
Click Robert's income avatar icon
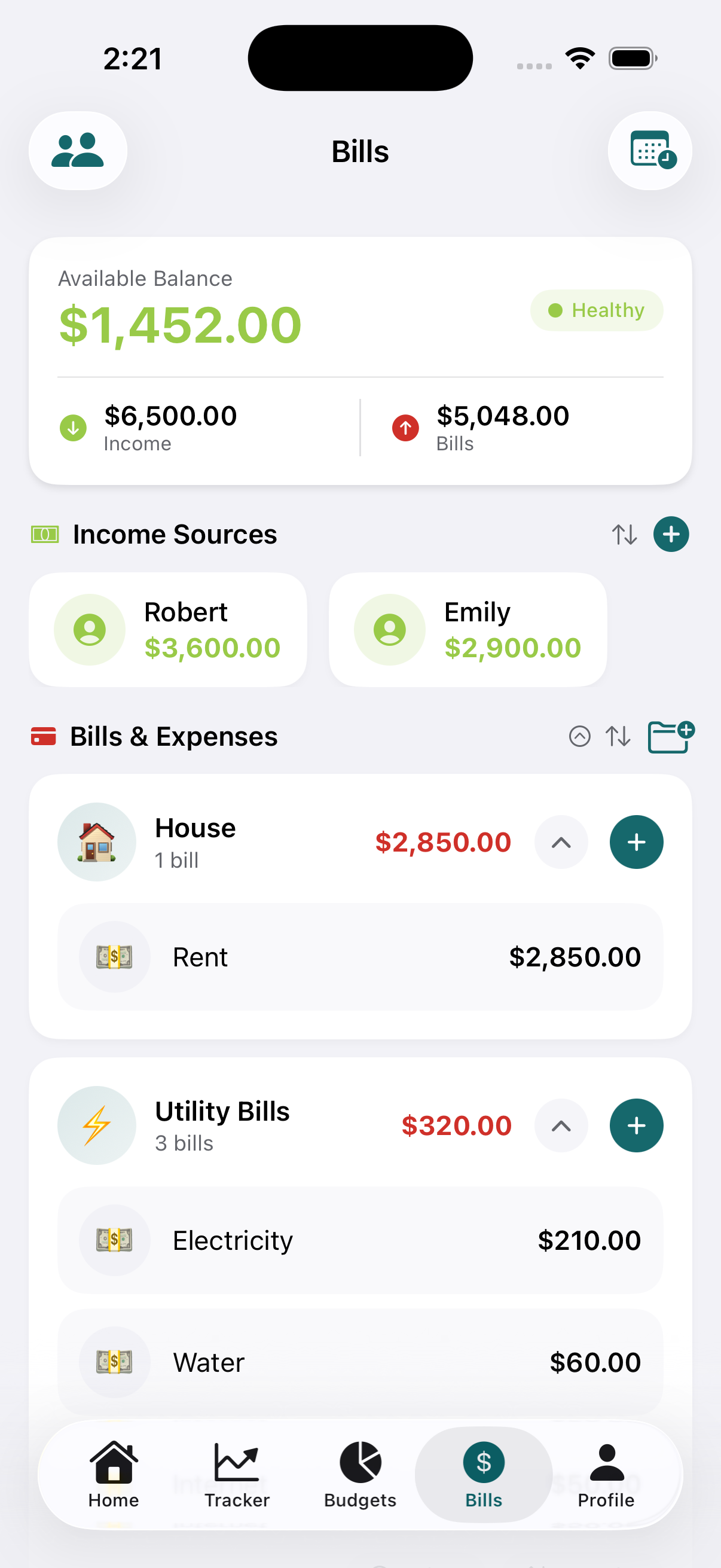tap(90, 629)
